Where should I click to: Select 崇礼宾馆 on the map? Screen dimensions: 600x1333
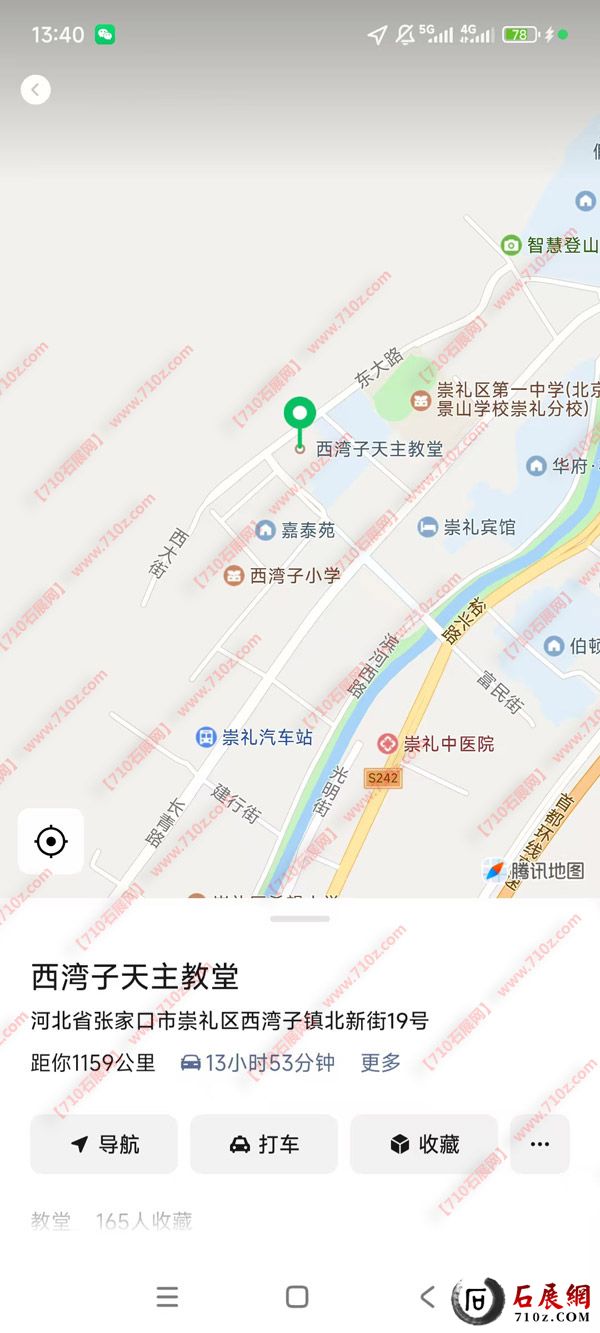[x=467, y=527]
